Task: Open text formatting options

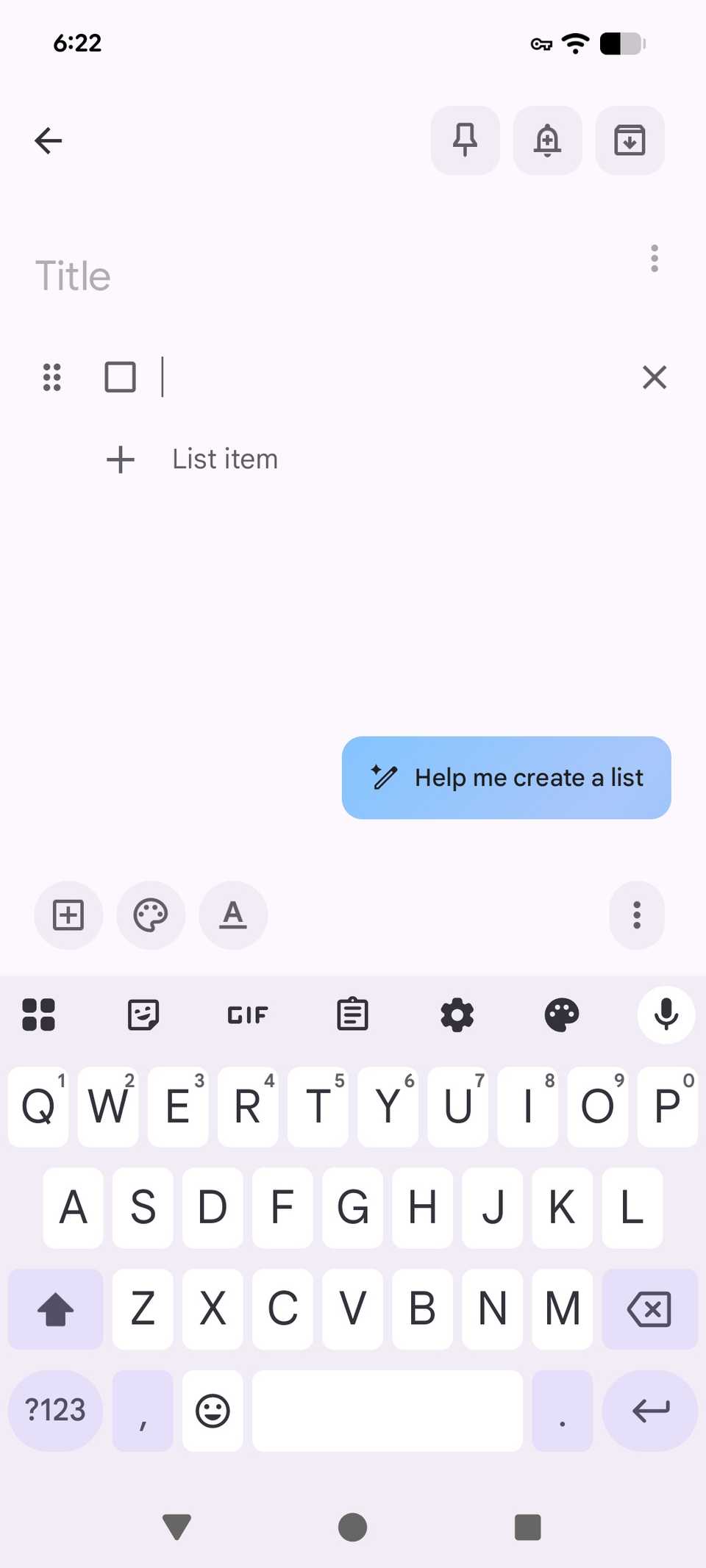Action: click(233, 915)
